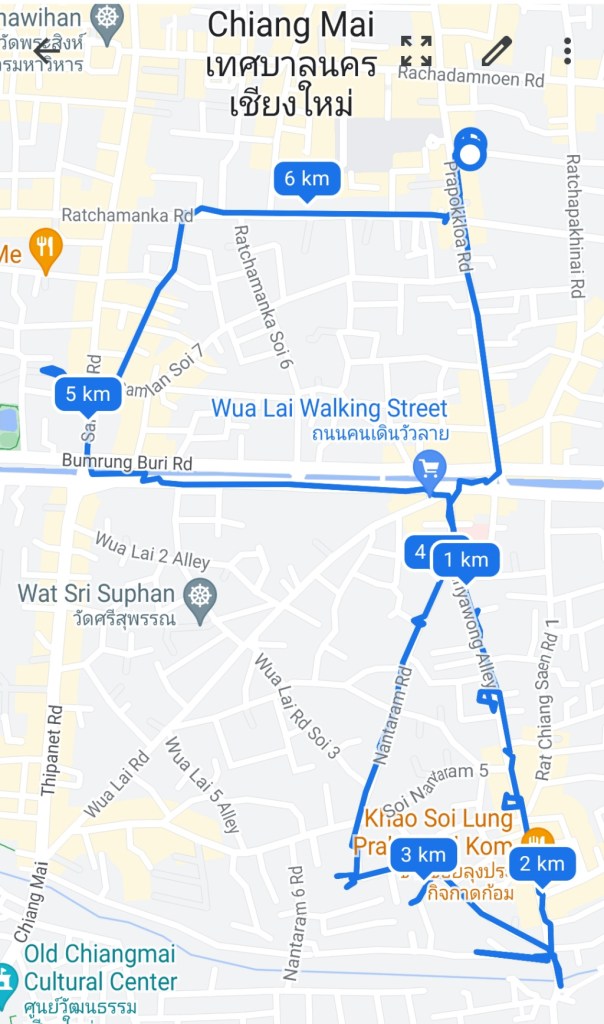This screenshot has height=1024, width=604.
Task: Select the Wat Sri Suphan temple marker
Action: click(x=202, y=595)
